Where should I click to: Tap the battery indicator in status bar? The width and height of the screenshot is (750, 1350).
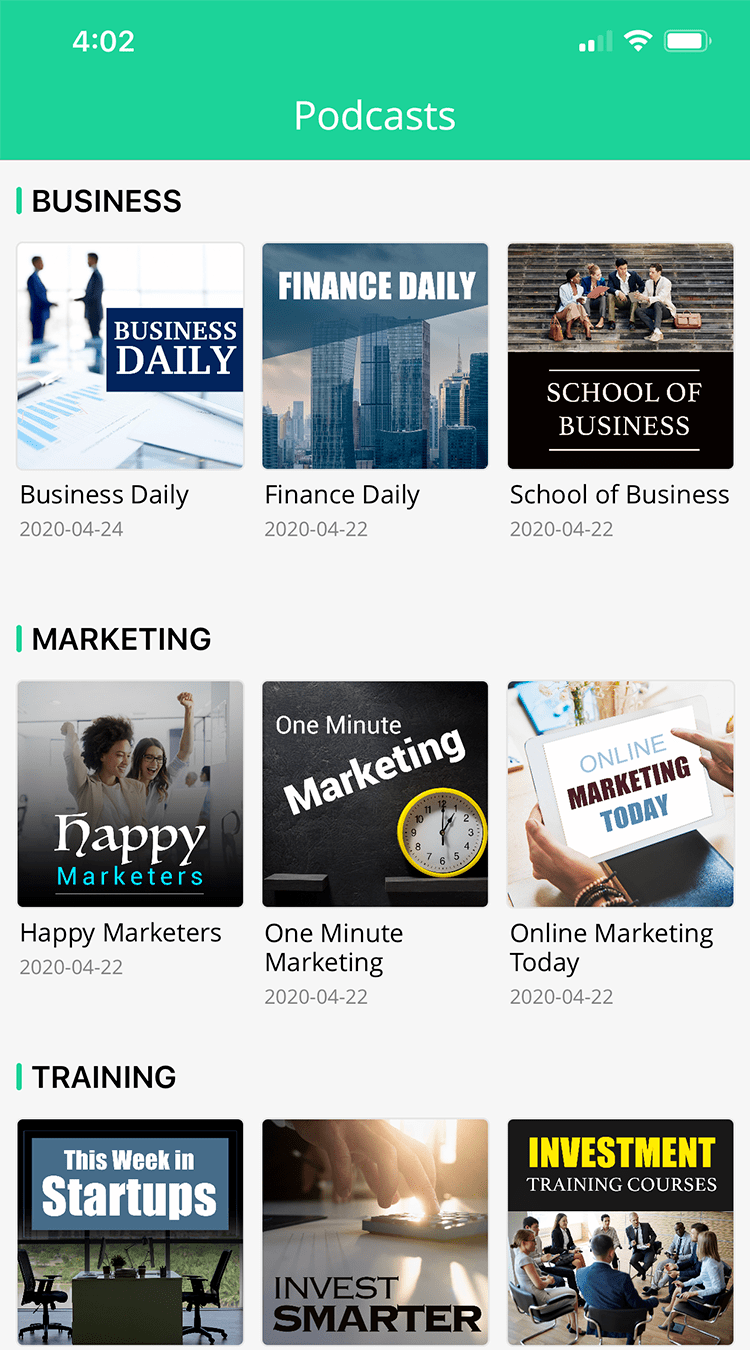pyautogui.click(x=688, y=42)
